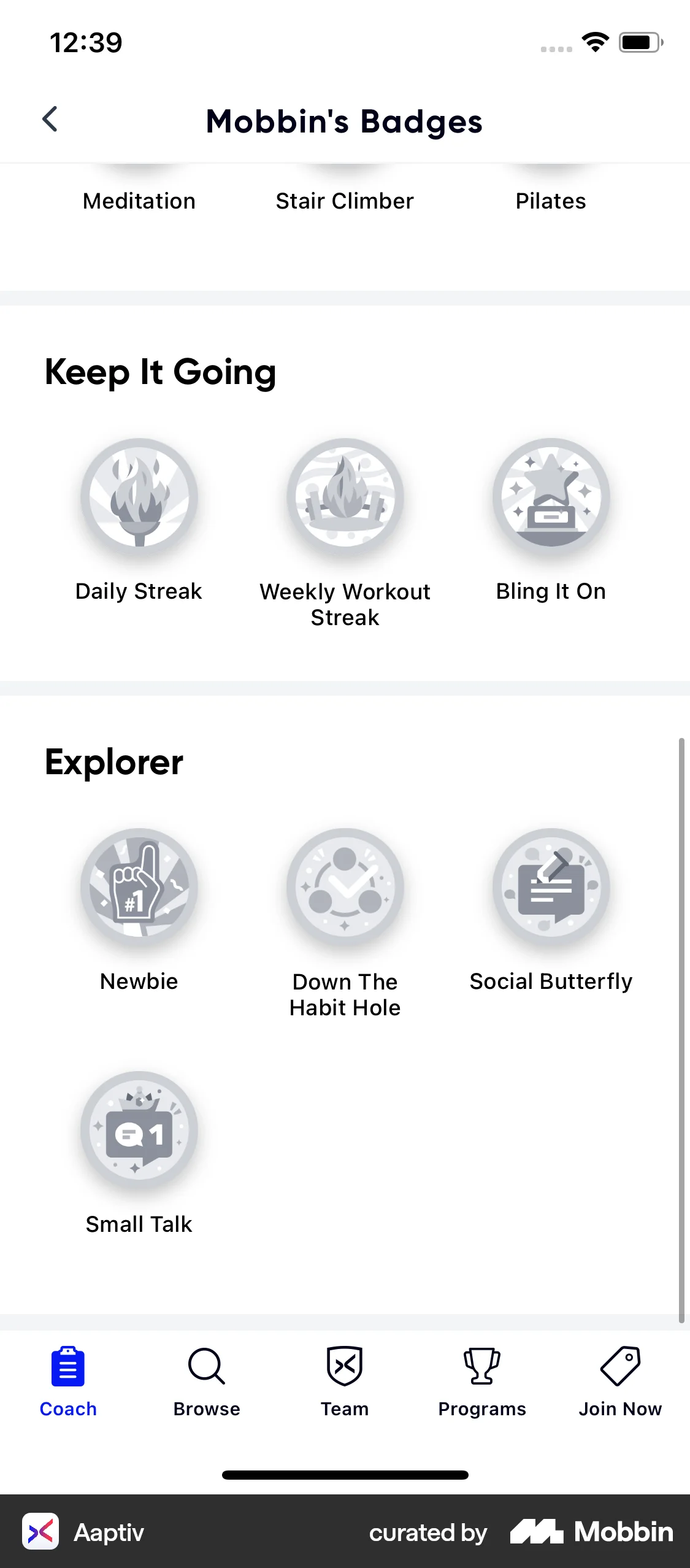Switch to the Team tab
Screen dimensions: 690x1568
pos(345,1380)
